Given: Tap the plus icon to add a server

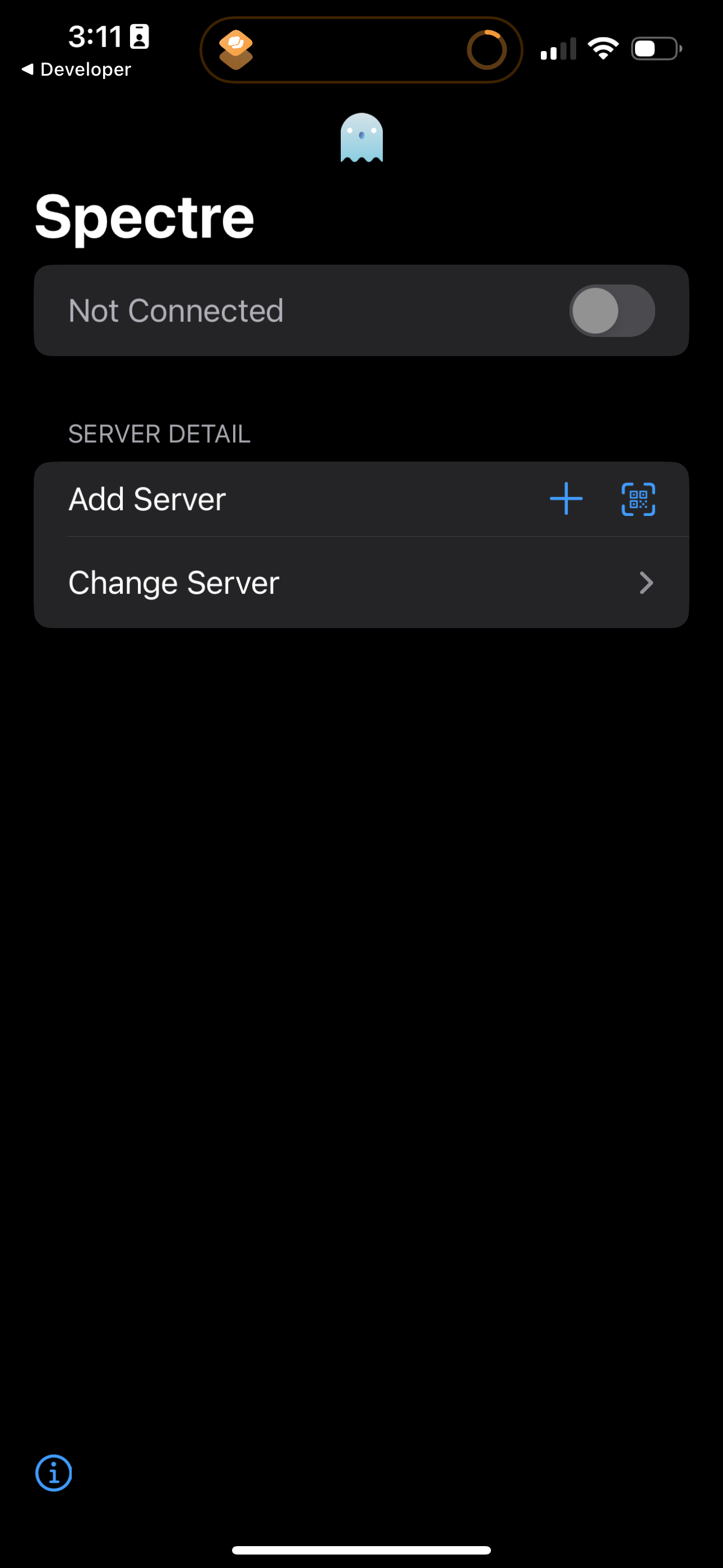Looking at the screenshot, I should coord(566,499).
